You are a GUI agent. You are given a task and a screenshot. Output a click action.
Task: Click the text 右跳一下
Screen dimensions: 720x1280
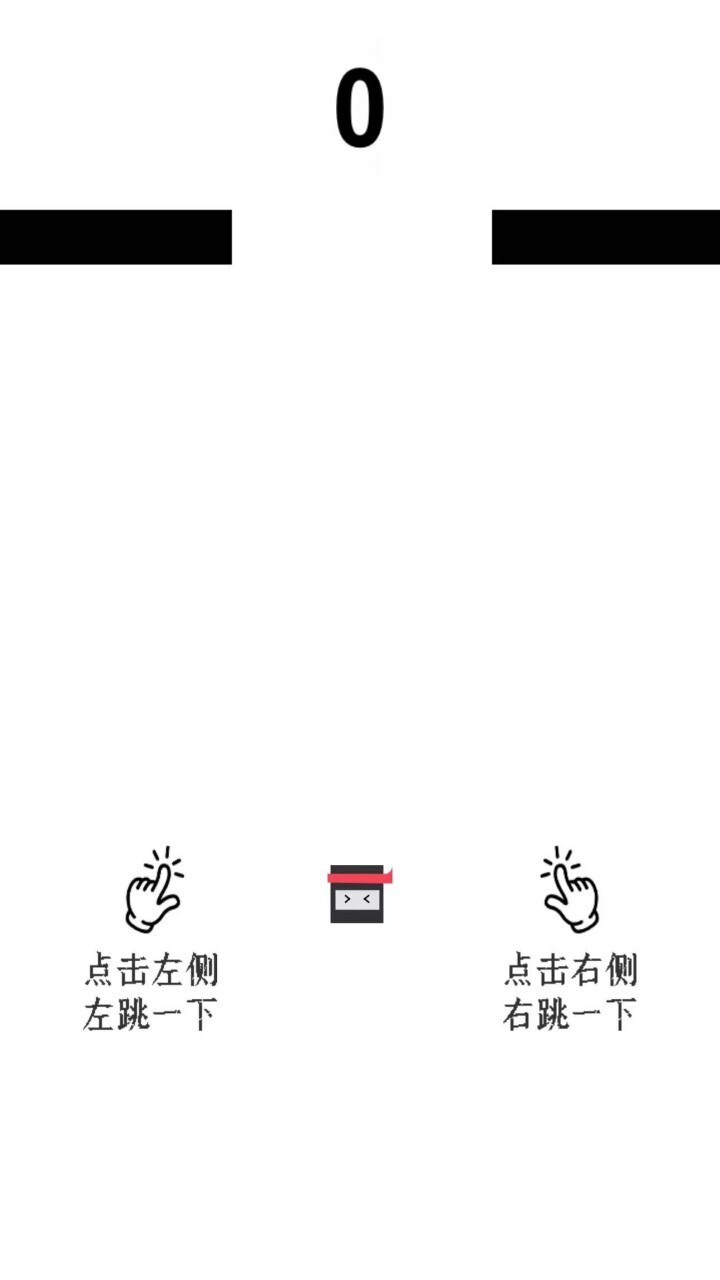pyautogui.click(x=570, y=1012)
